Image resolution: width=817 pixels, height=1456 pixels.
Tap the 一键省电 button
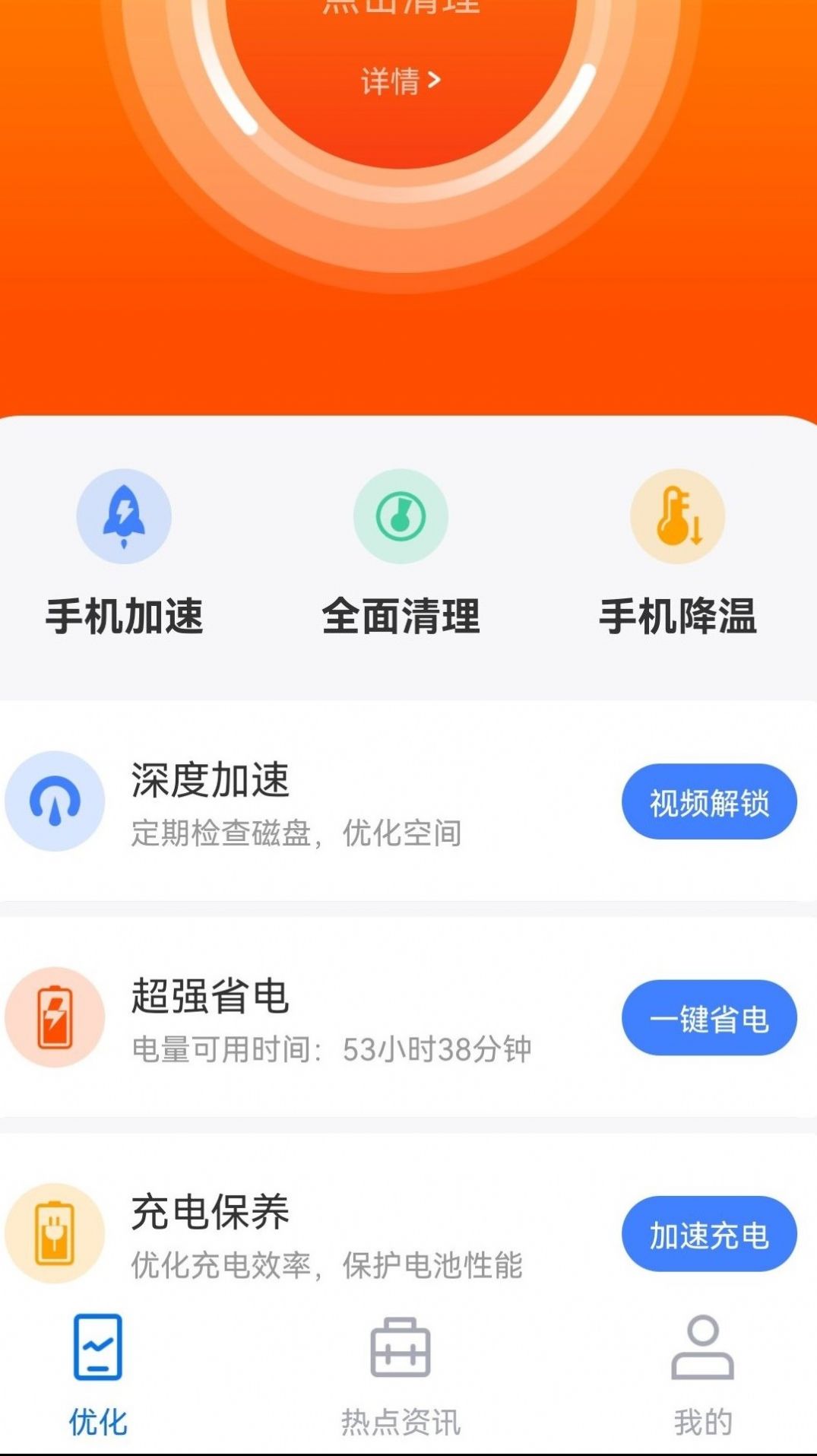click(708, 1019)
